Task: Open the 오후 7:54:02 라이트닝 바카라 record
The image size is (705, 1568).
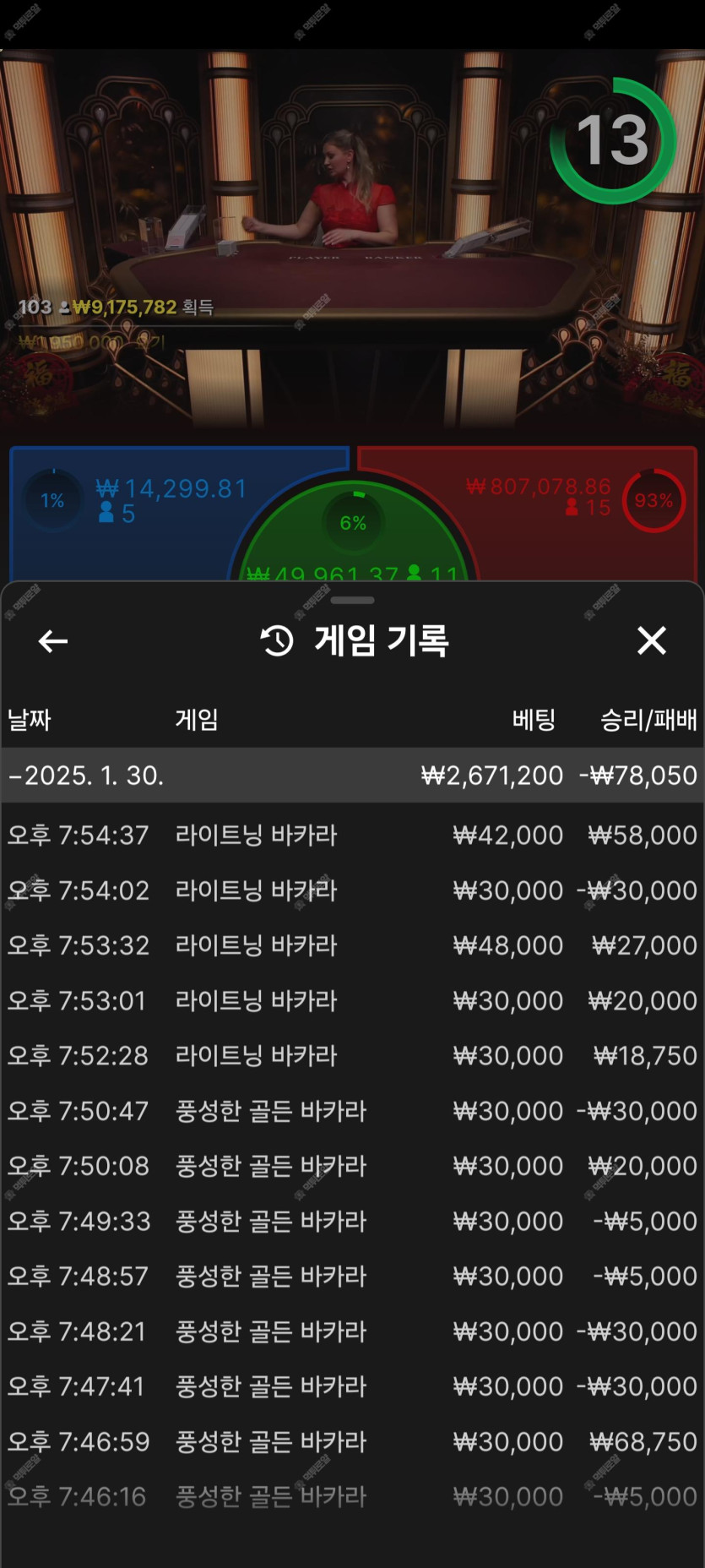Action: [352, 890]
